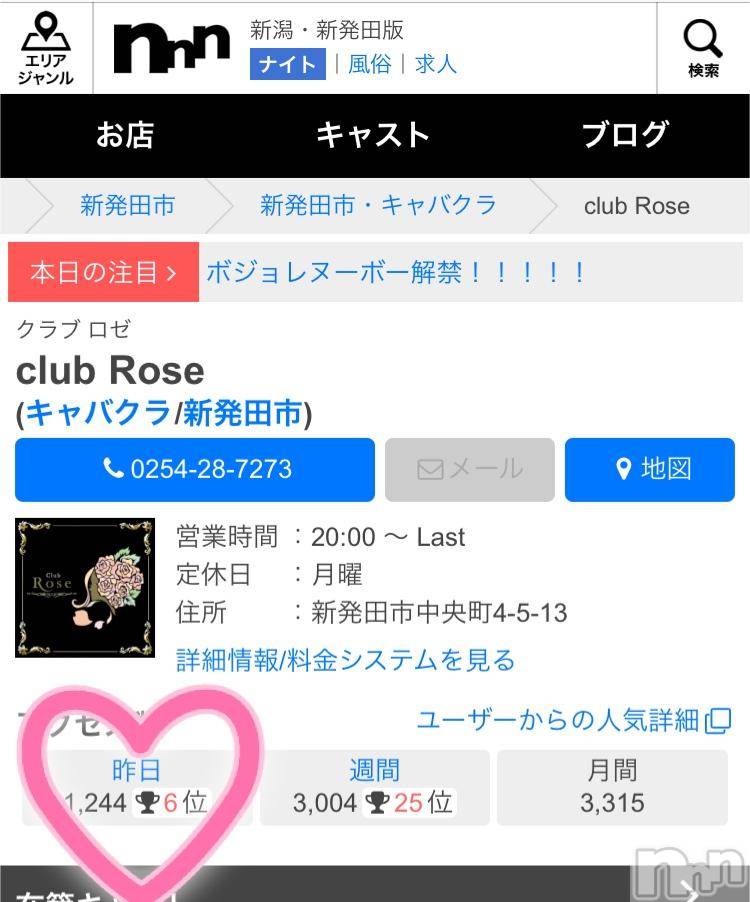Select the 週間 access ranking

point(374,787)
